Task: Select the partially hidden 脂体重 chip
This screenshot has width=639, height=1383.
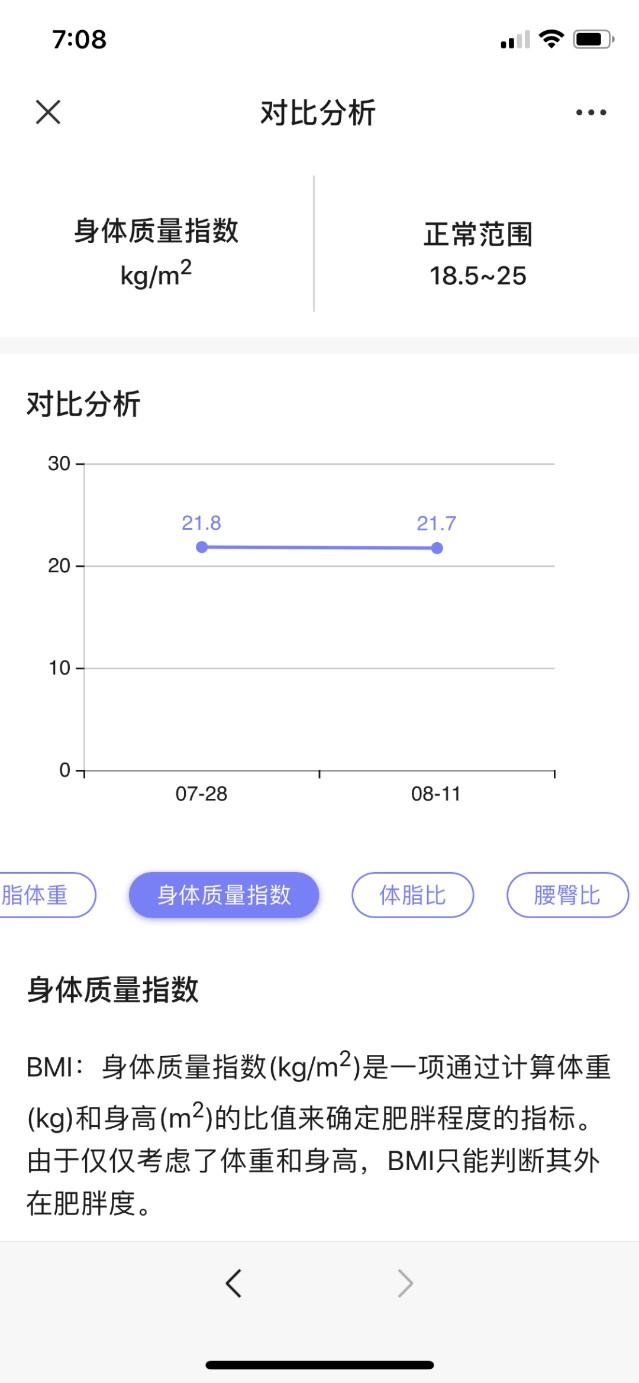Action: pyautogui.click(x=40, y=895)
